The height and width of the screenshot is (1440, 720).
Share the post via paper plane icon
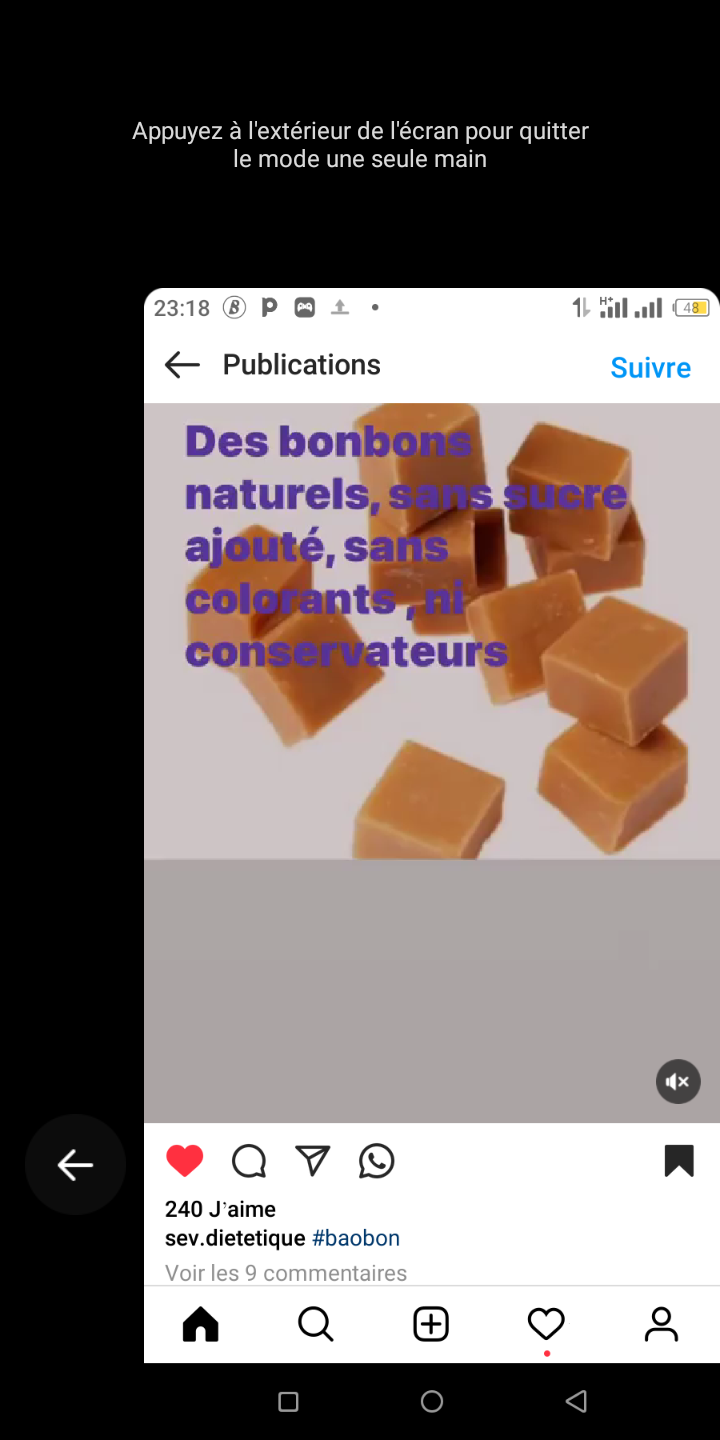pos(313,1160)
